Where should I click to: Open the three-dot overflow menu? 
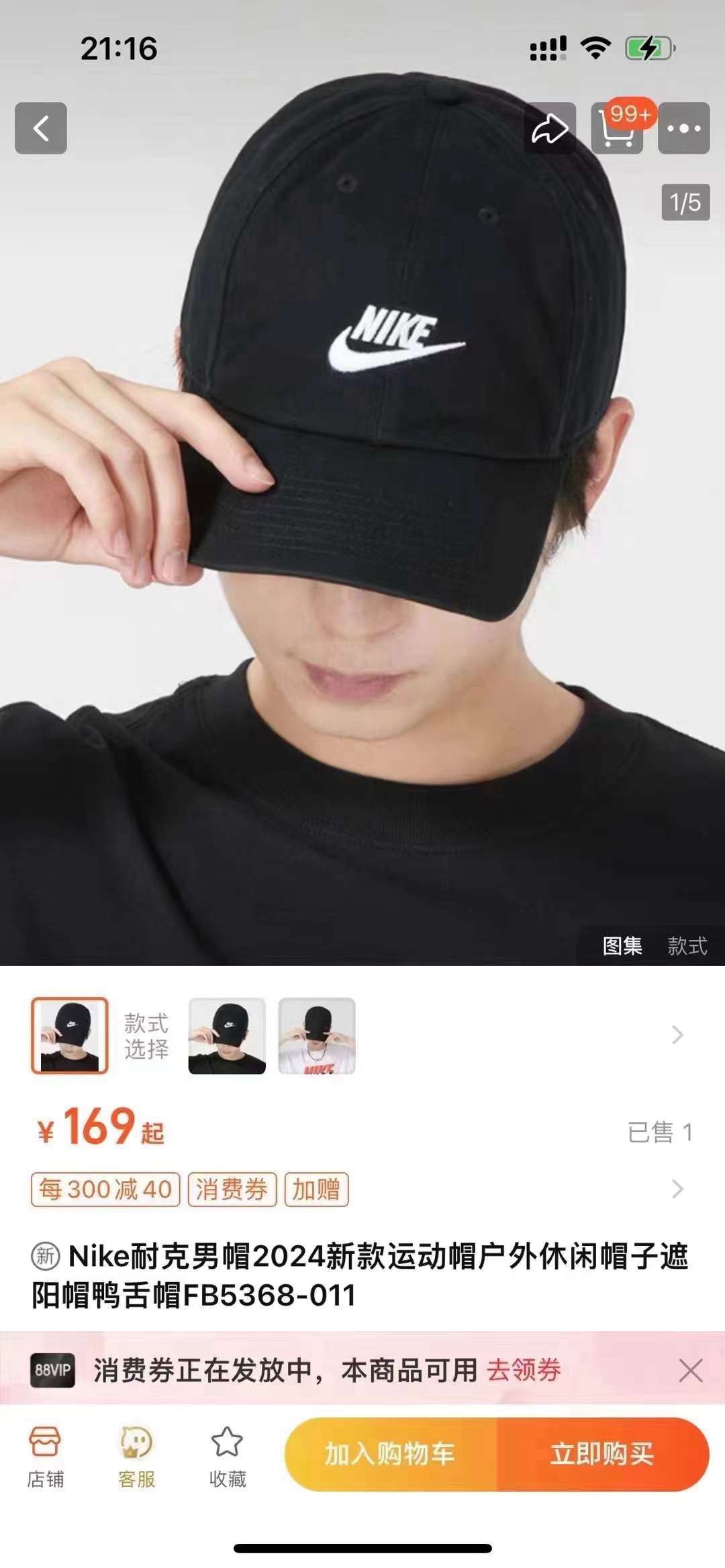pyautogui.click(x=683, y=128)
